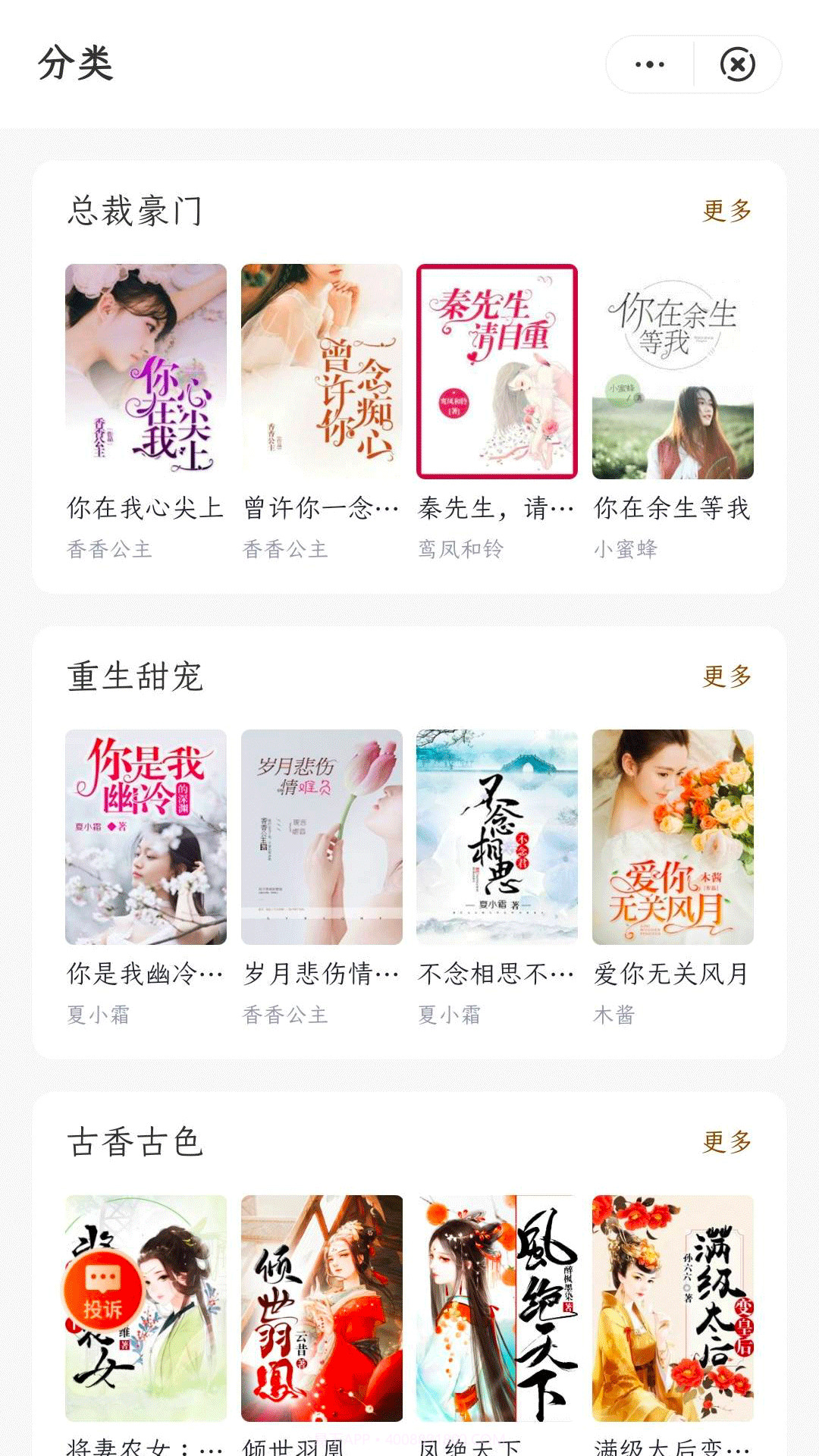Select the title 不念相思不念君
Viewport: 819px width, 1456px height.
pos(497,974)
